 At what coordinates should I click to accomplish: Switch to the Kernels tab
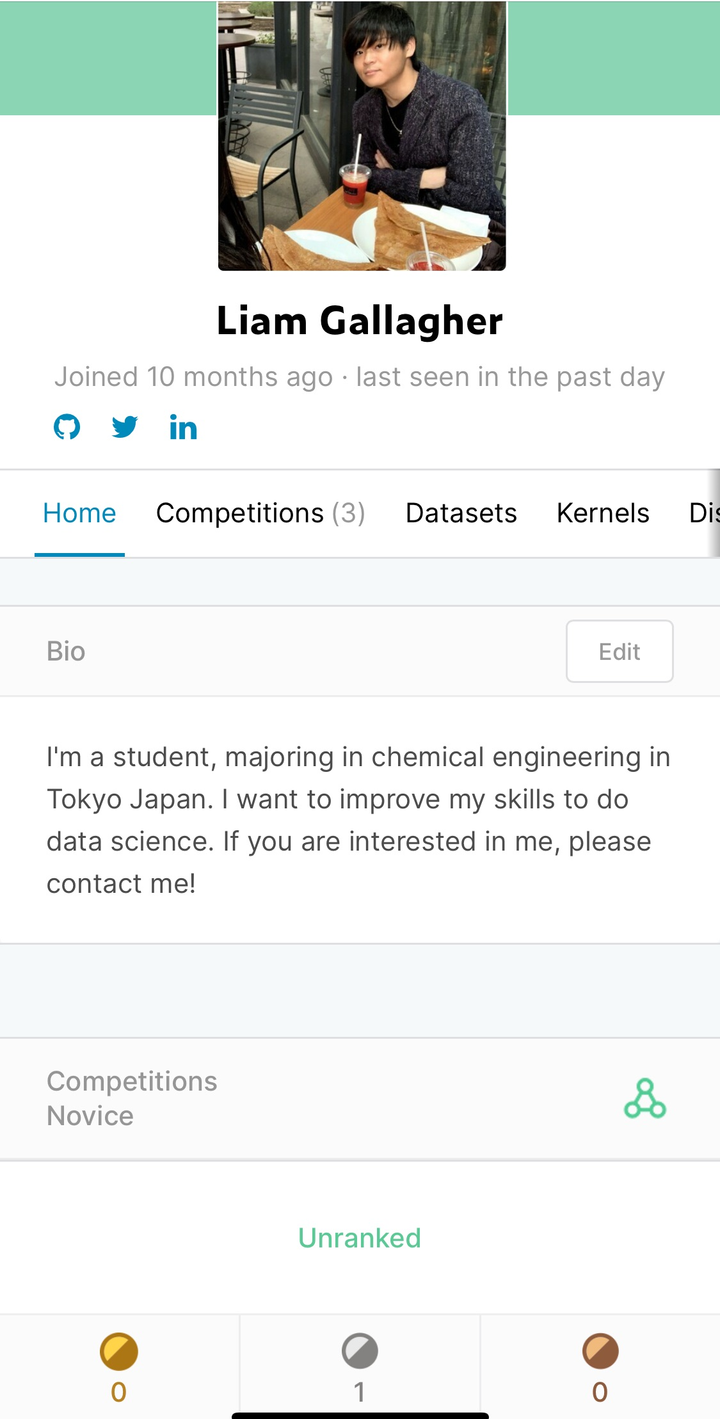pos(603,513)
